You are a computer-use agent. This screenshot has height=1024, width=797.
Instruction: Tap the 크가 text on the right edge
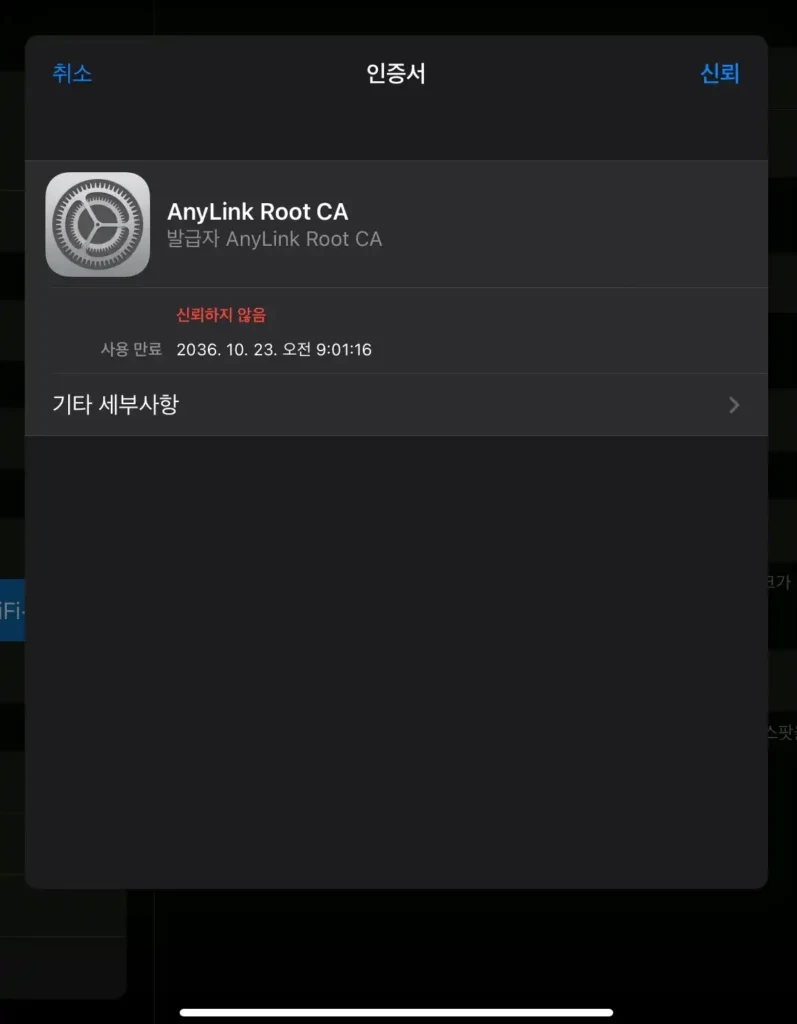(779, 583)
